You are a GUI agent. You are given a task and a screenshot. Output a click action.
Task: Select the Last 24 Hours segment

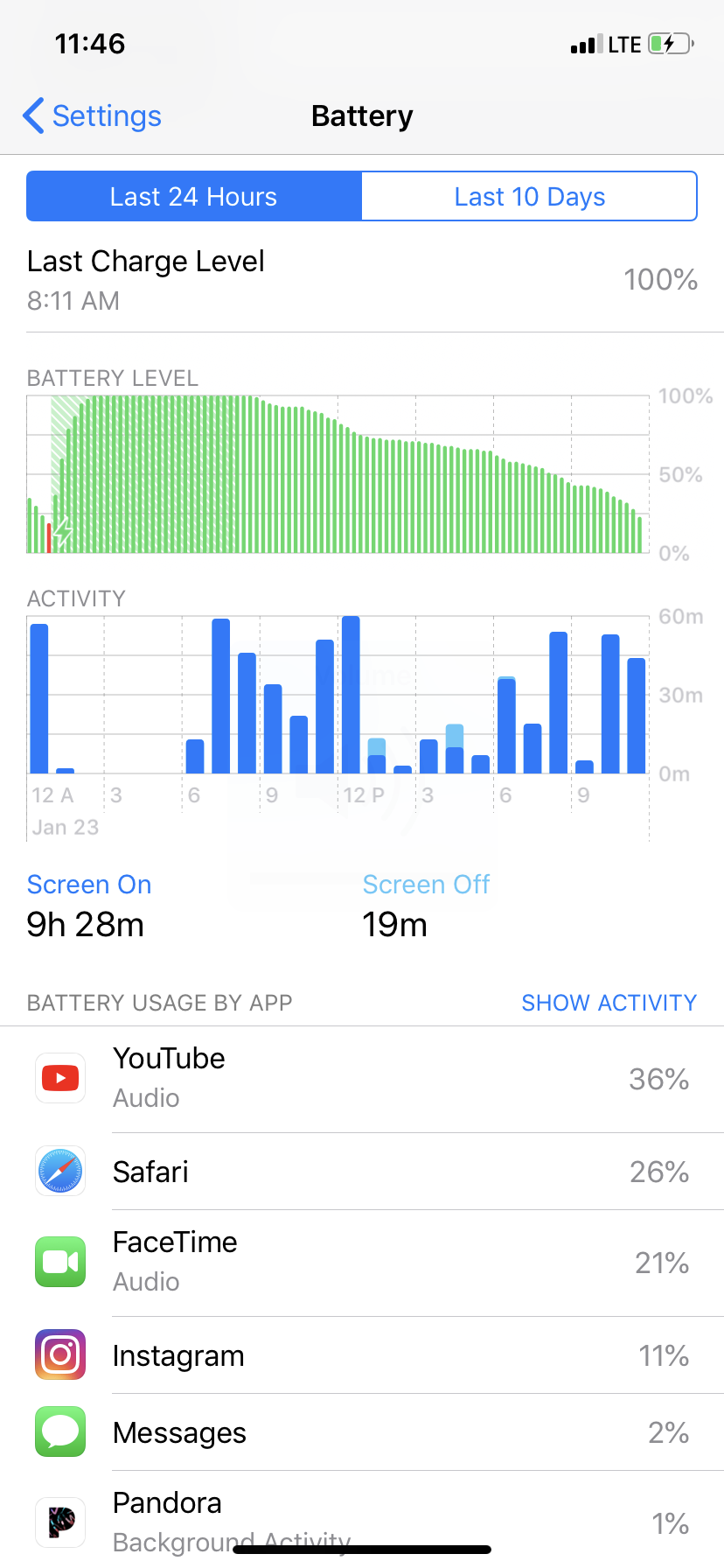(x=193, y=196)
